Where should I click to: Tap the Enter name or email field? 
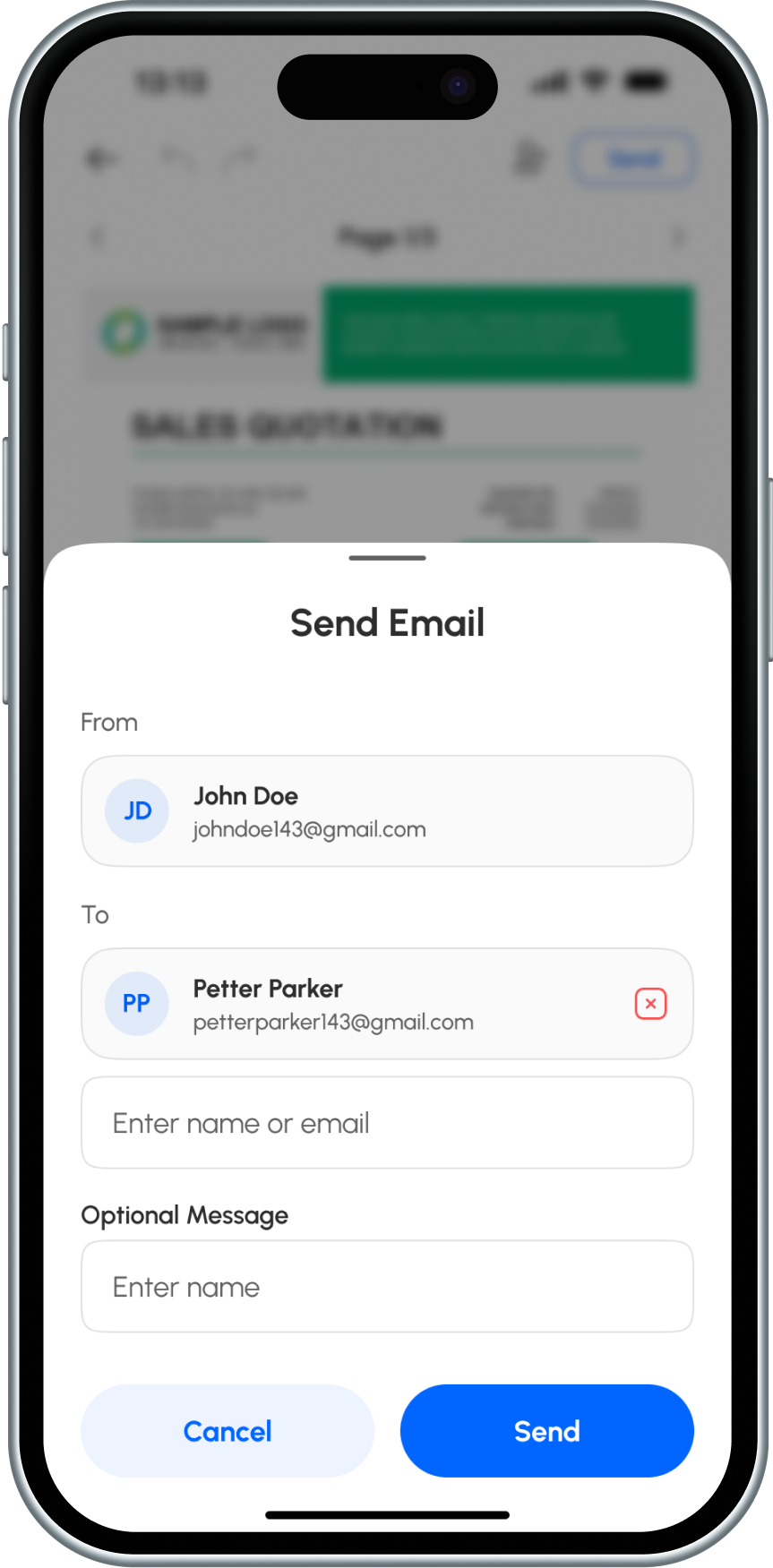(387, 1123)
